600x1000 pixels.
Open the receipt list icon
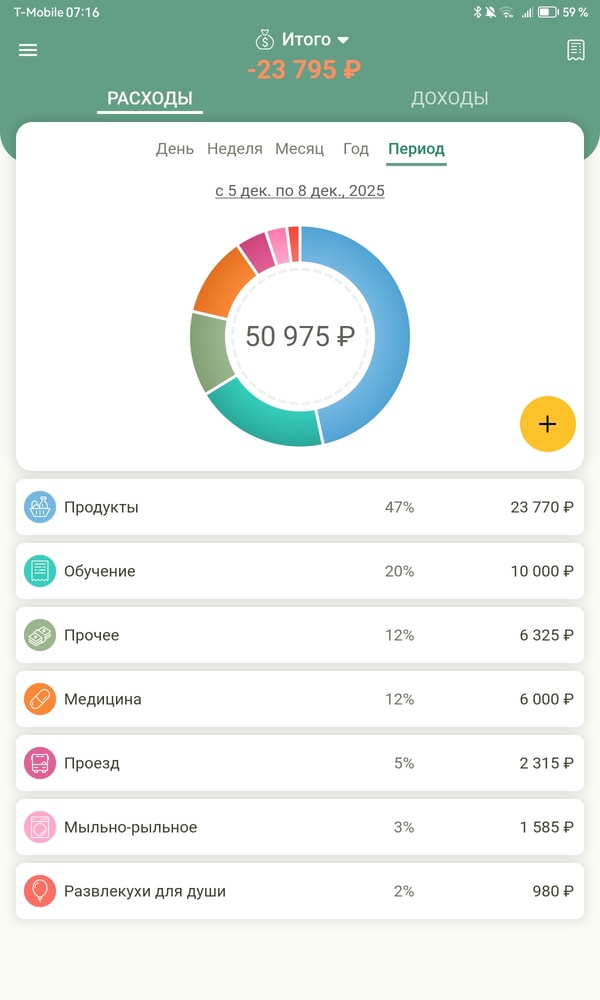pos(575,50)
